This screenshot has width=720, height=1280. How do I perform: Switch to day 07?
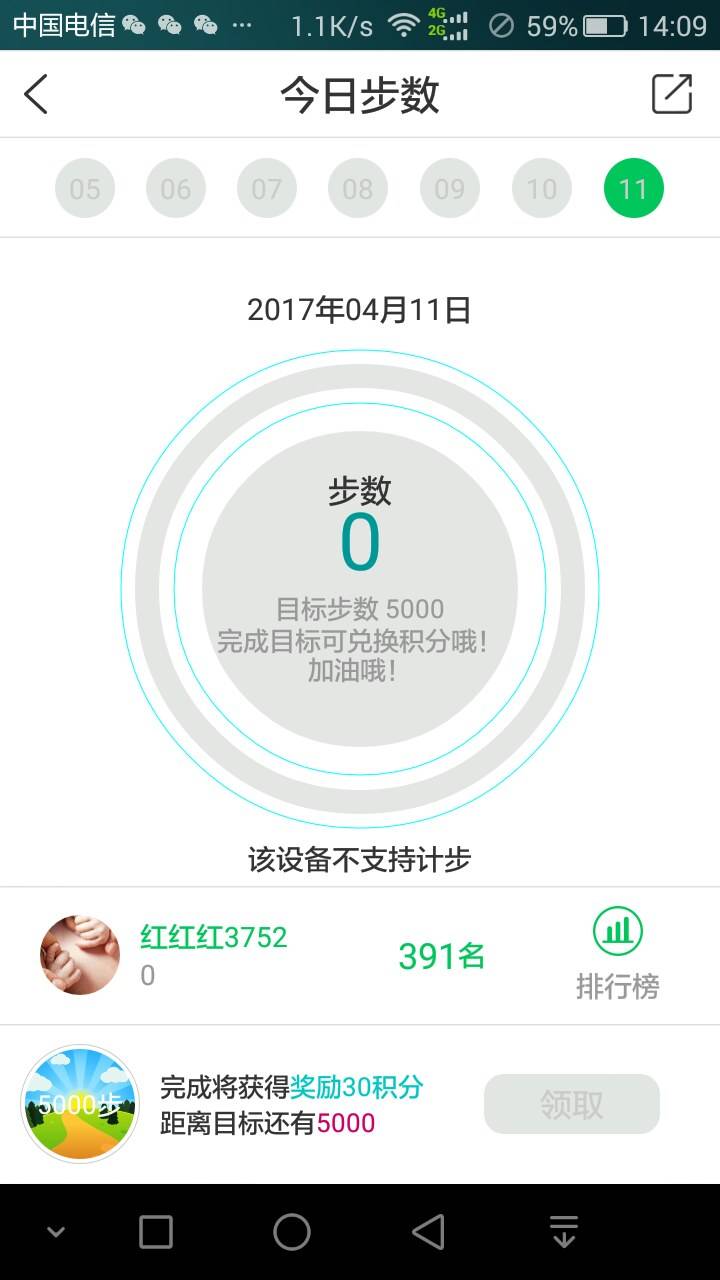point(267,189)
